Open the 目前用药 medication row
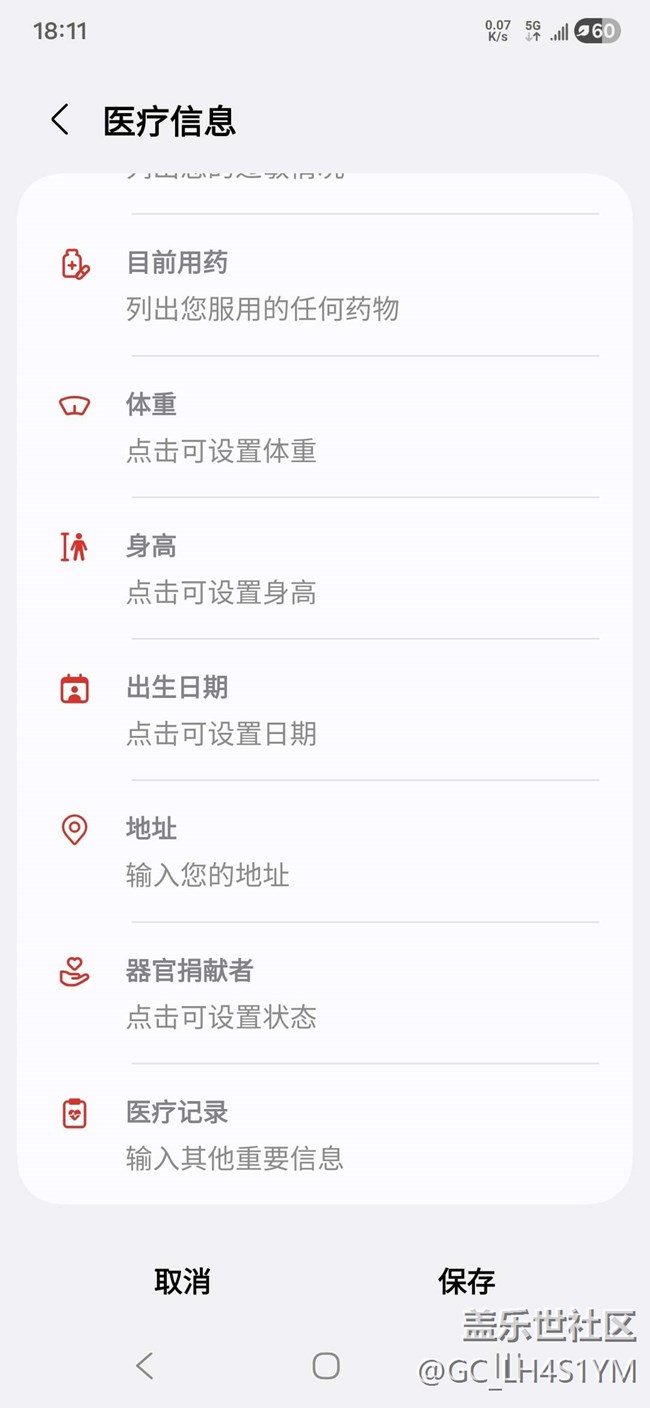Viewport: 650px width, 1408px height. [325, 285]
